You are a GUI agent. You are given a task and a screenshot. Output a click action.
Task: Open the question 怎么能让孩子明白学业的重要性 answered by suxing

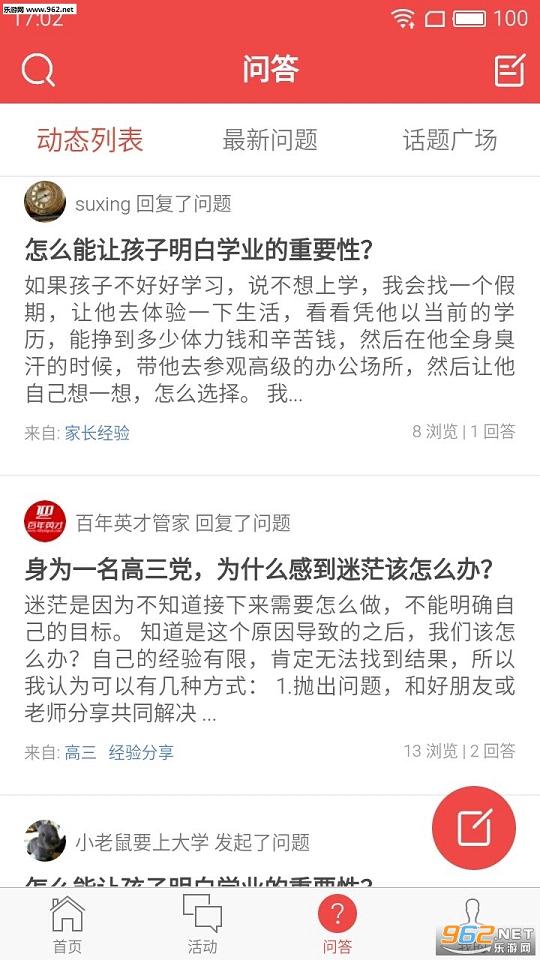pos(199,250)
